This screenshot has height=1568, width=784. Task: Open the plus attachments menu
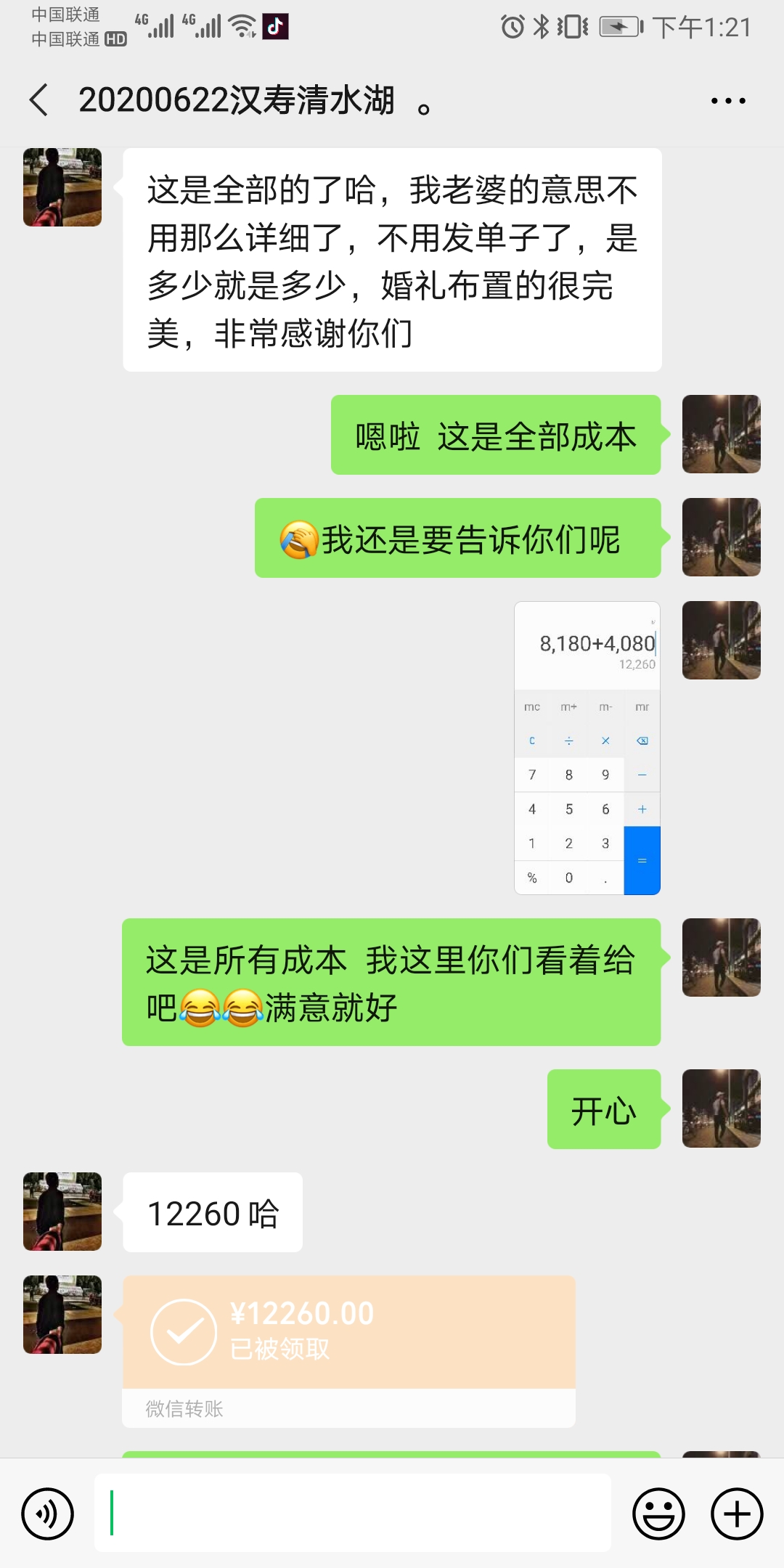(737, 1514)
